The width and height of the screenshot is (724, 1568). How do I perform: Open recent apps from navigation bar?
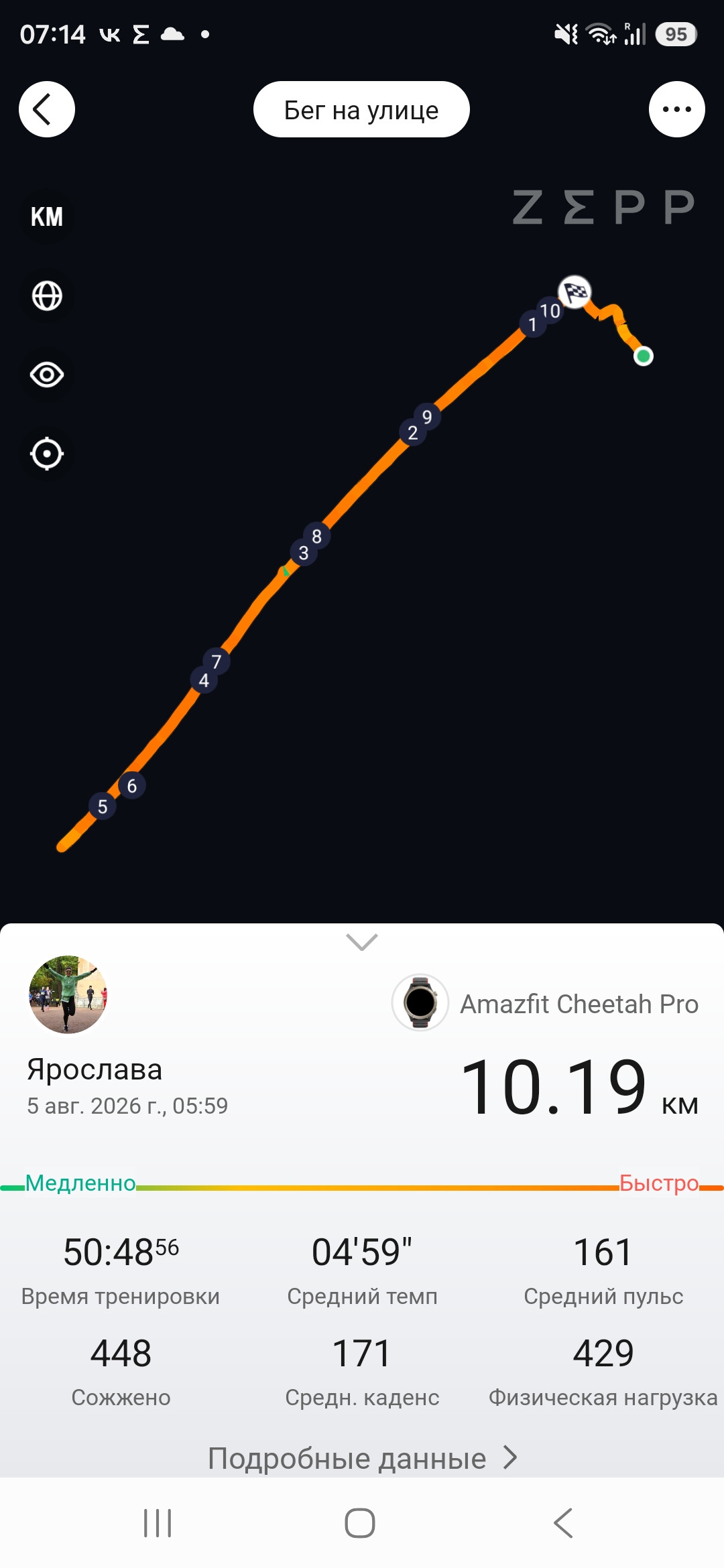pos(158,1523)
